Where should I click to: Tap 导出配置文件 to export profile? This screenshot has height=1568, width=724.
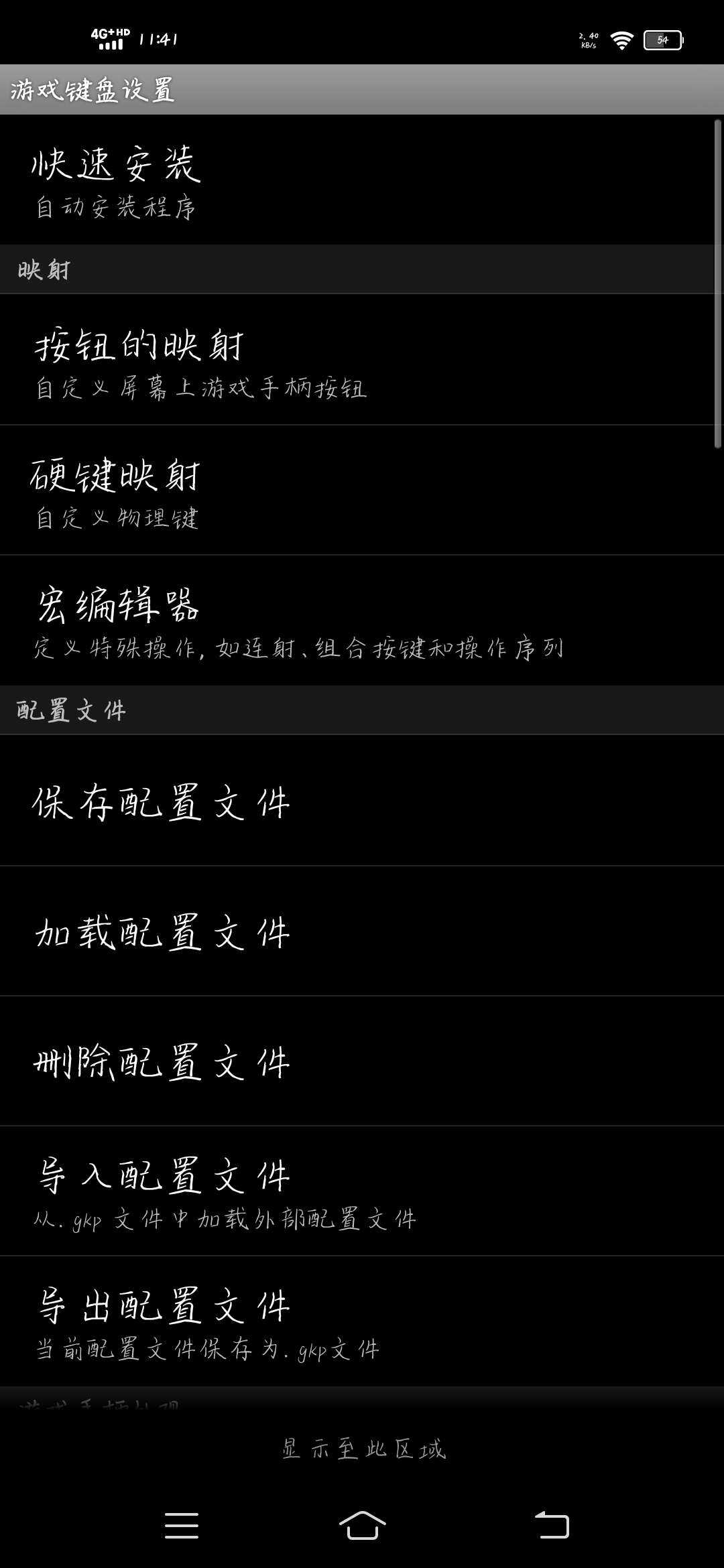362,1321
